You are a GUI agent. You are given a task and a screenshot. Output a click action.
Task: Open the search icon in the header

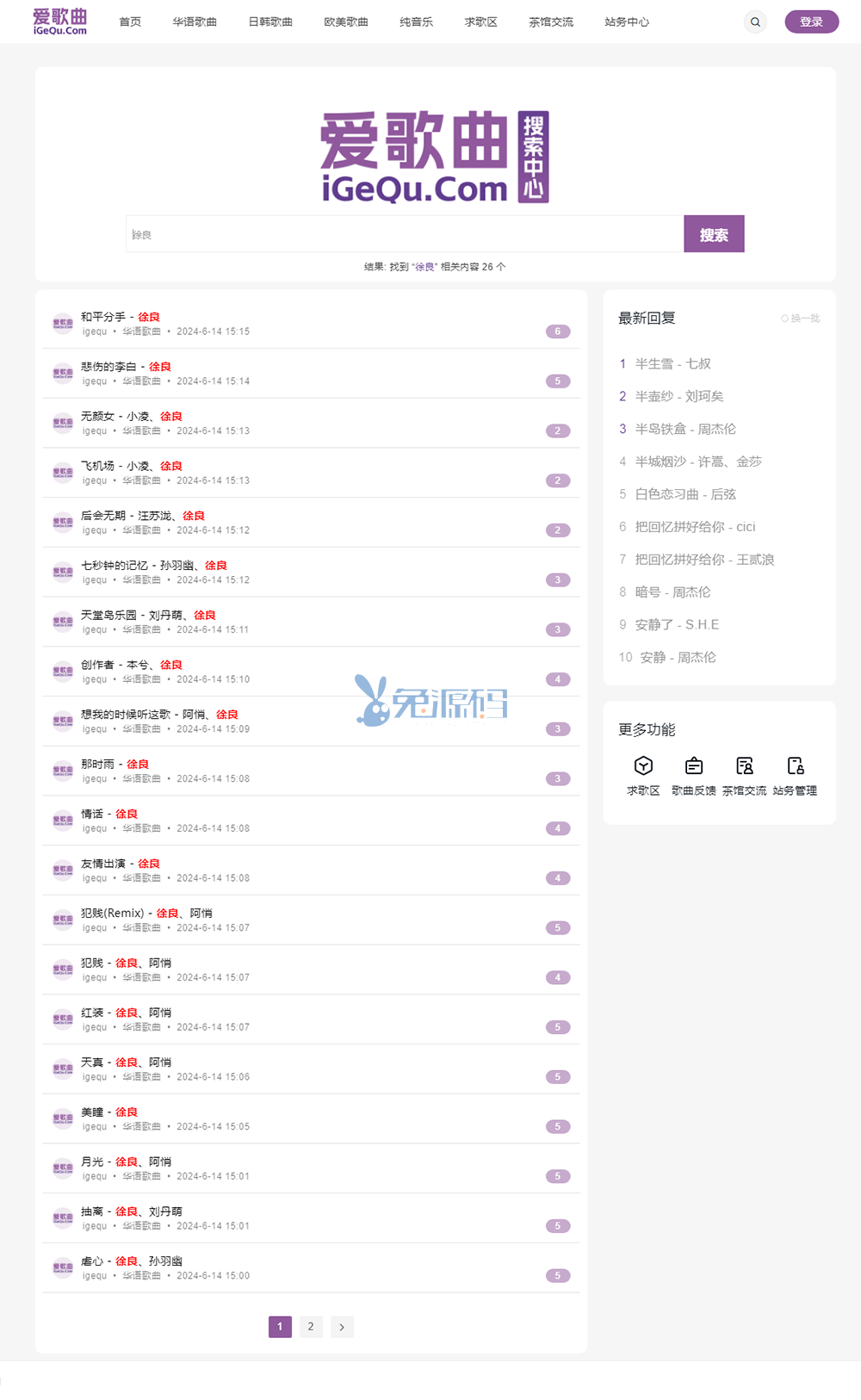point(755,22)
